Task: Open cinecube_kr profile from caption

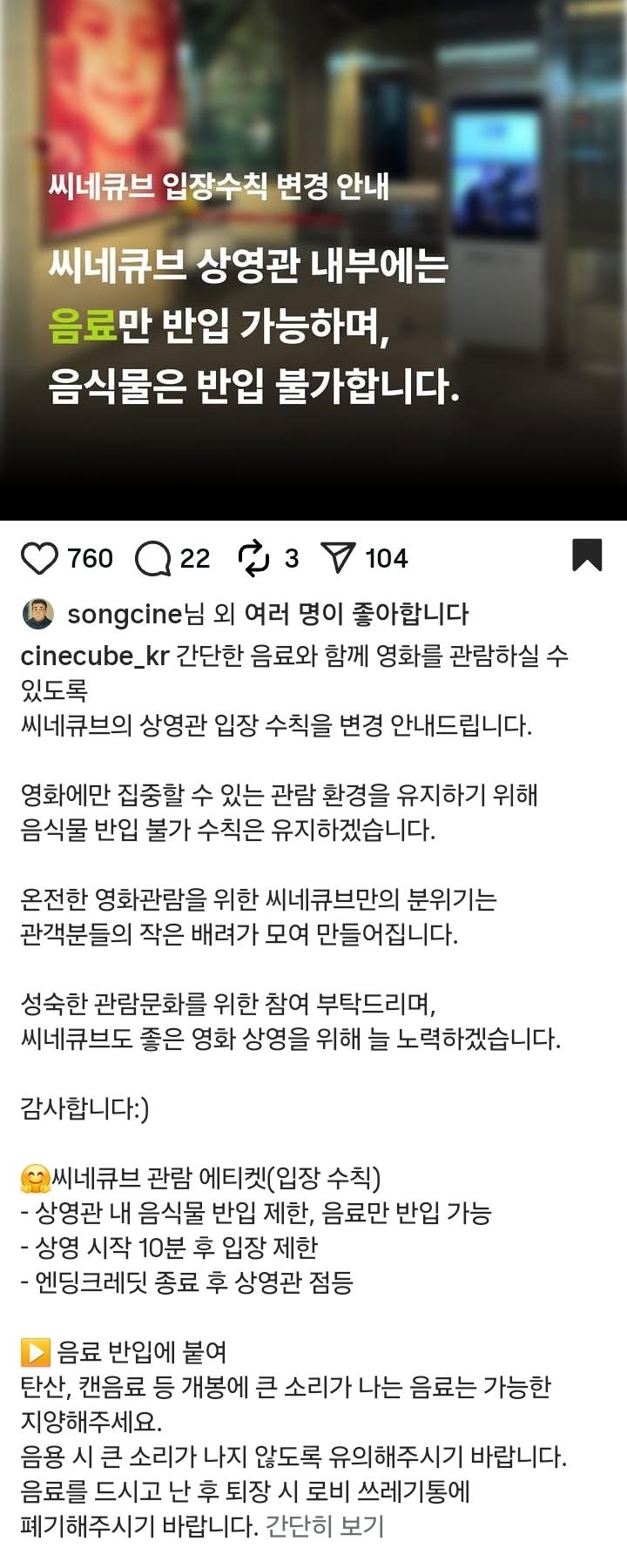Action: click(94, 656)
